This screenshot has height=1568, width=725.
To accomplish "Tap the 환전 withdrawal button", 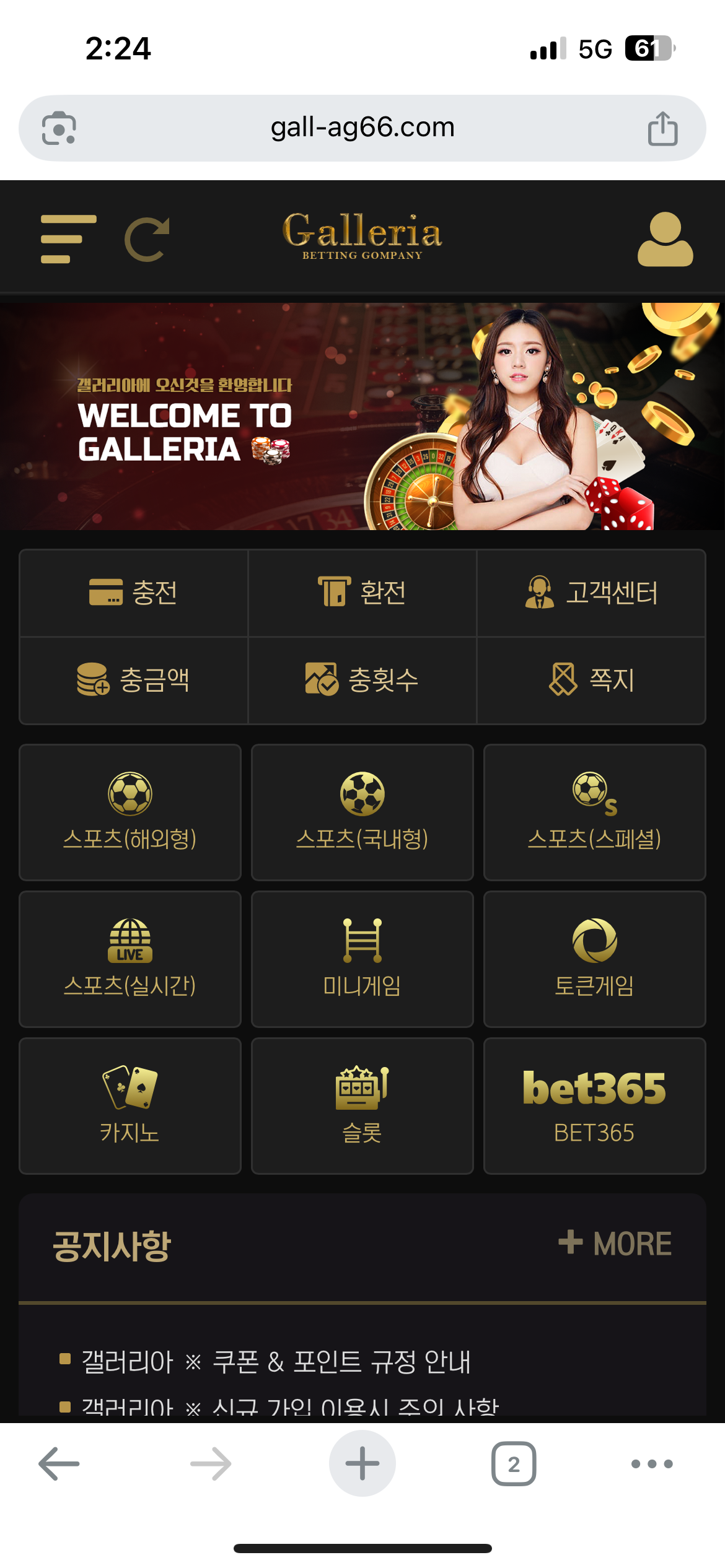I will (x=362, y=593).
